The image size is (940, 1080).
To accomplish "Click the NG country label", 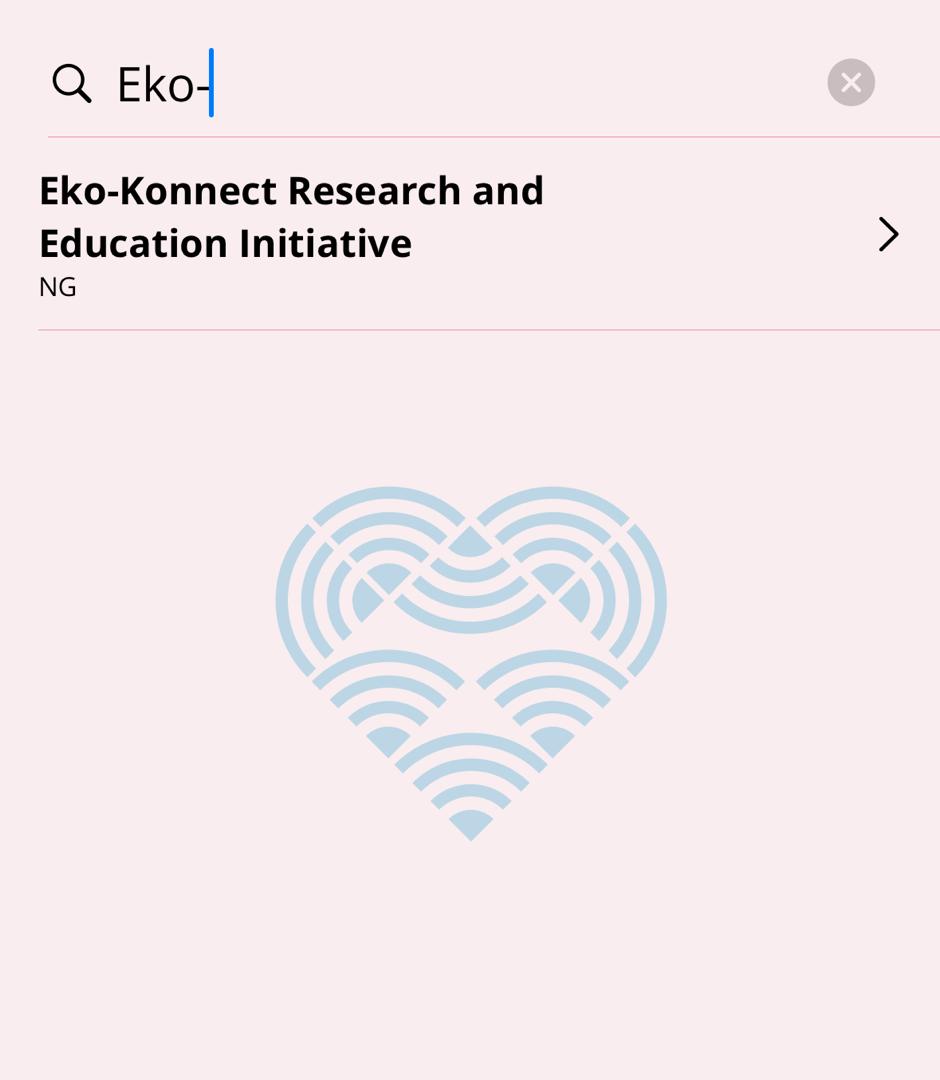I will coord(57,287).
